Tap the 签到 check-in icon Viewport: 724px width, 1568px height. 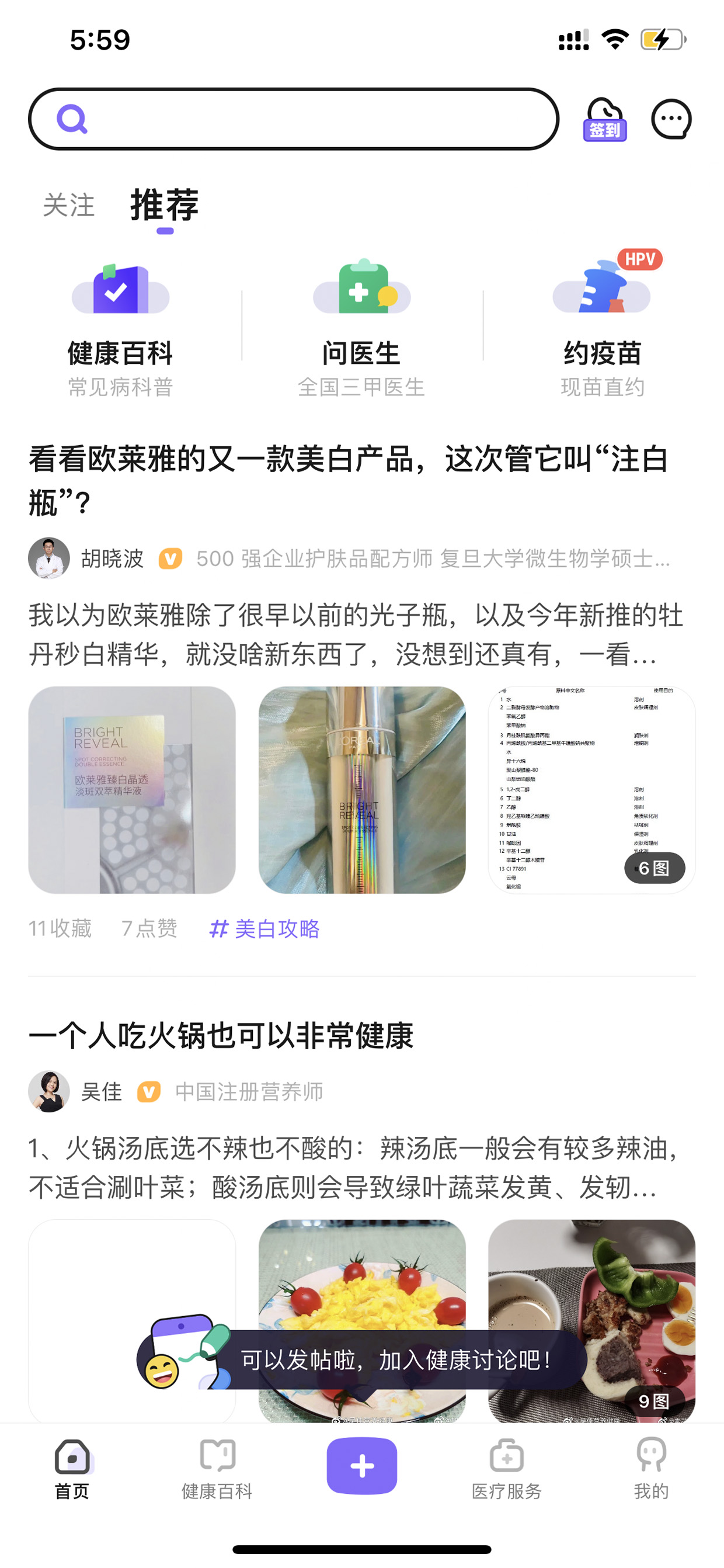coord(605,119)
